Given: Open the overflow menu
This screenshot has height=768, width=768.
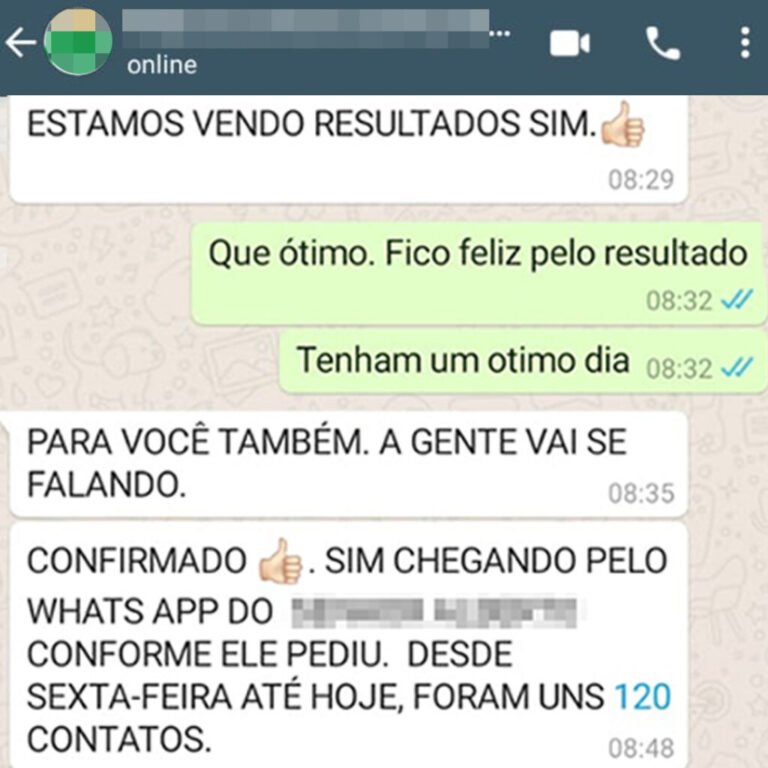Looking at the screenshot, I should pyautogui.click(x=744, y=43).
